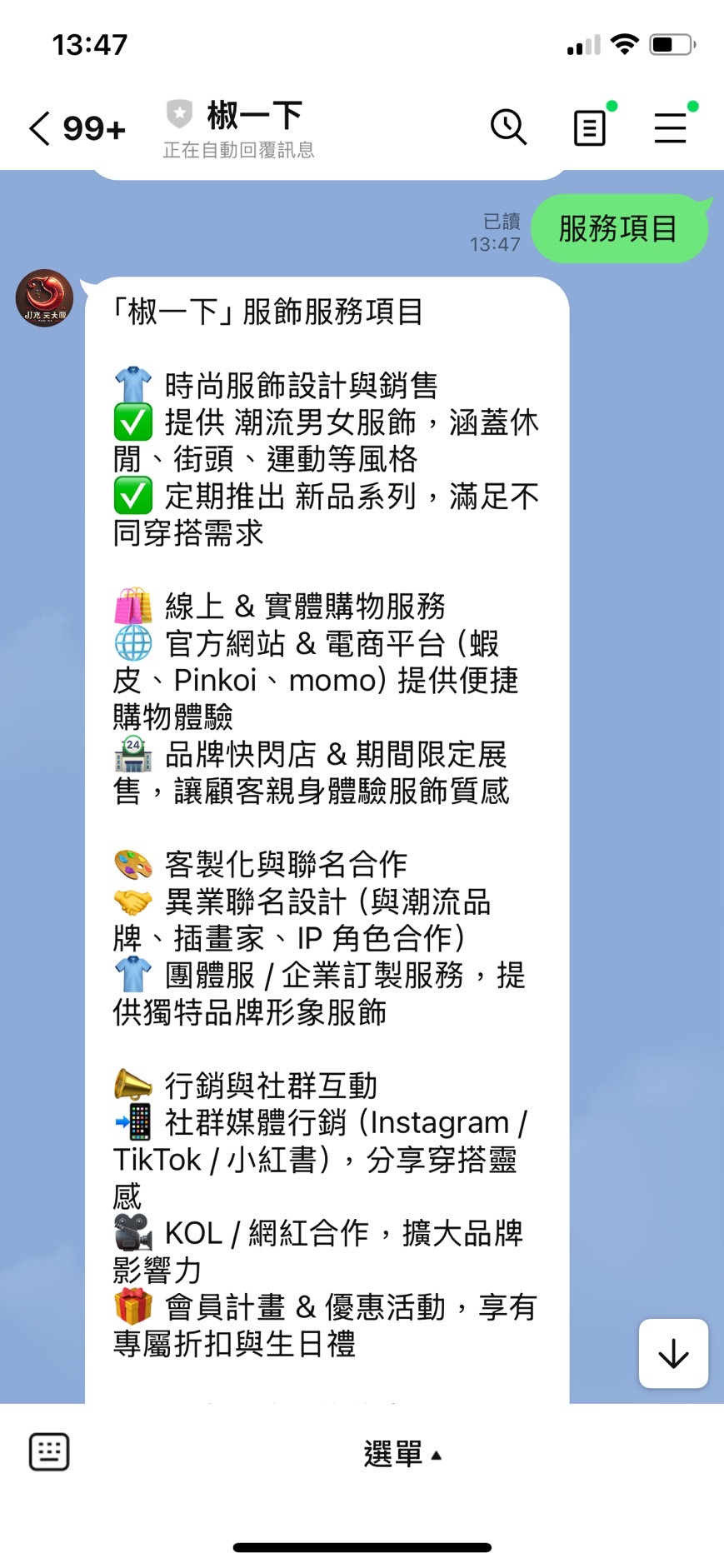
Task: Switch to keyboard input
Action: pos(49,1452)
